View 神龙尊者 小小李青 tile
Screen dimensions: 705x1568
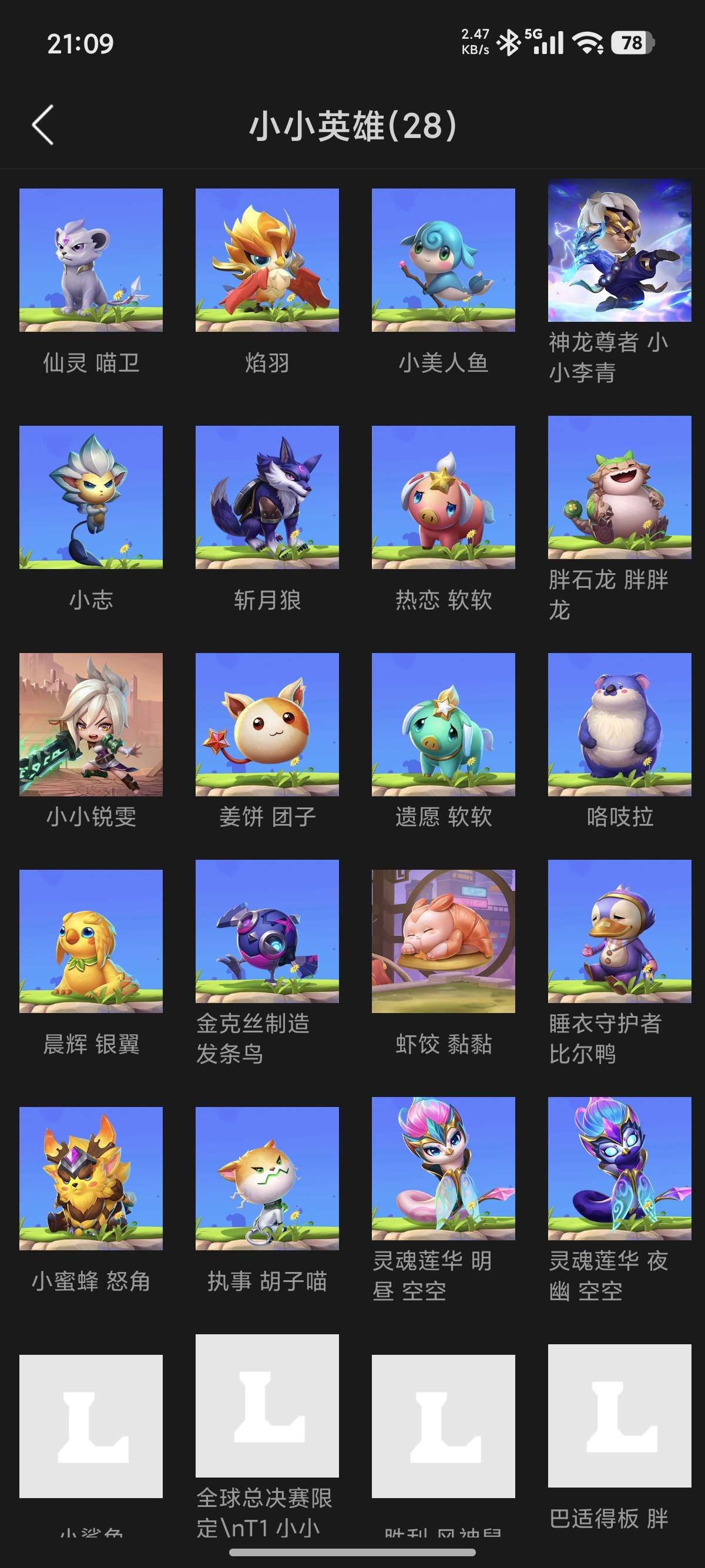[x=619, y=250]
